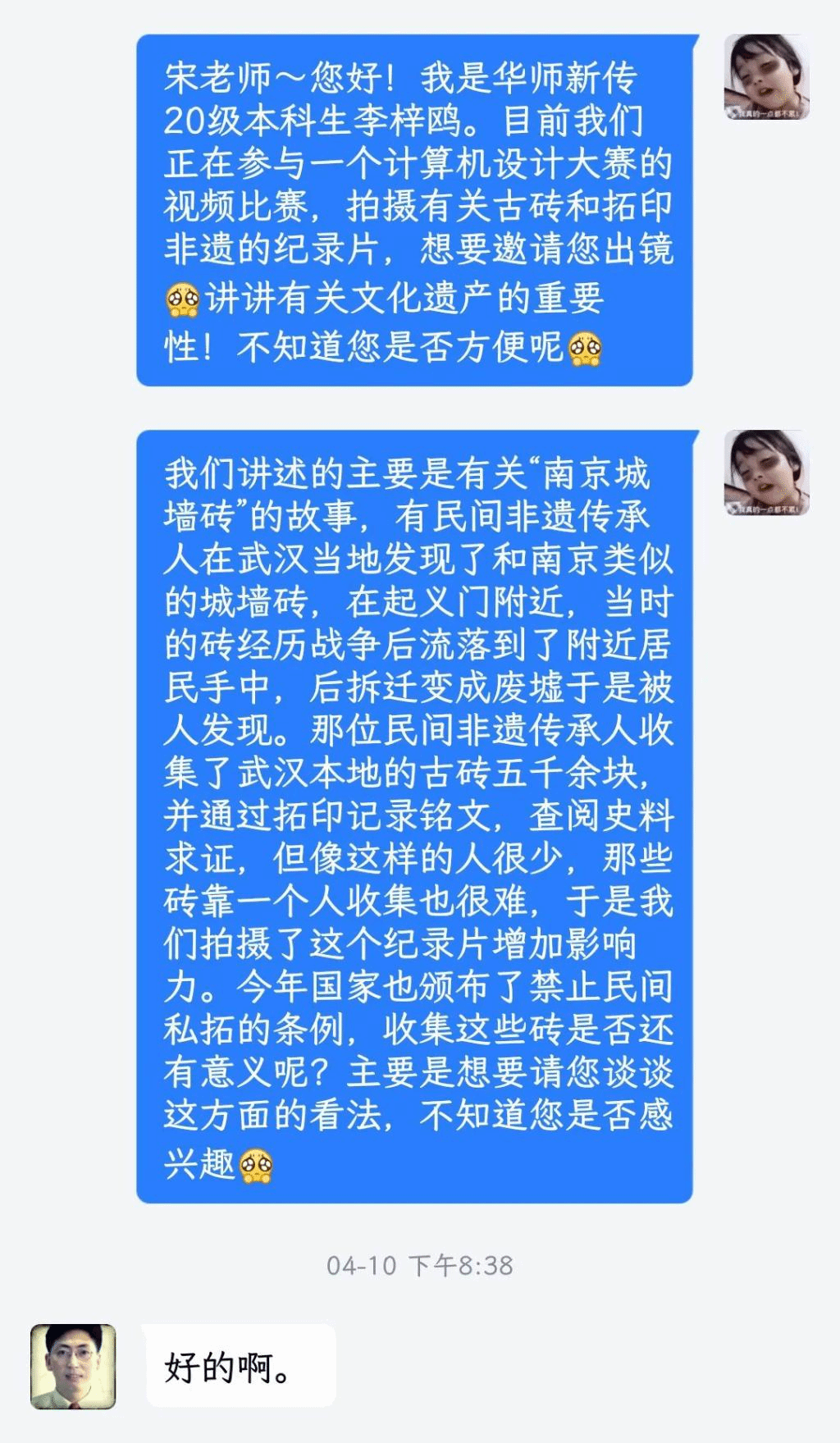Open the teacher's avatar next to 好的啊
The height and width of the screenshot is (1443, 840).
pyautogui.click(x=73, y=1367)
